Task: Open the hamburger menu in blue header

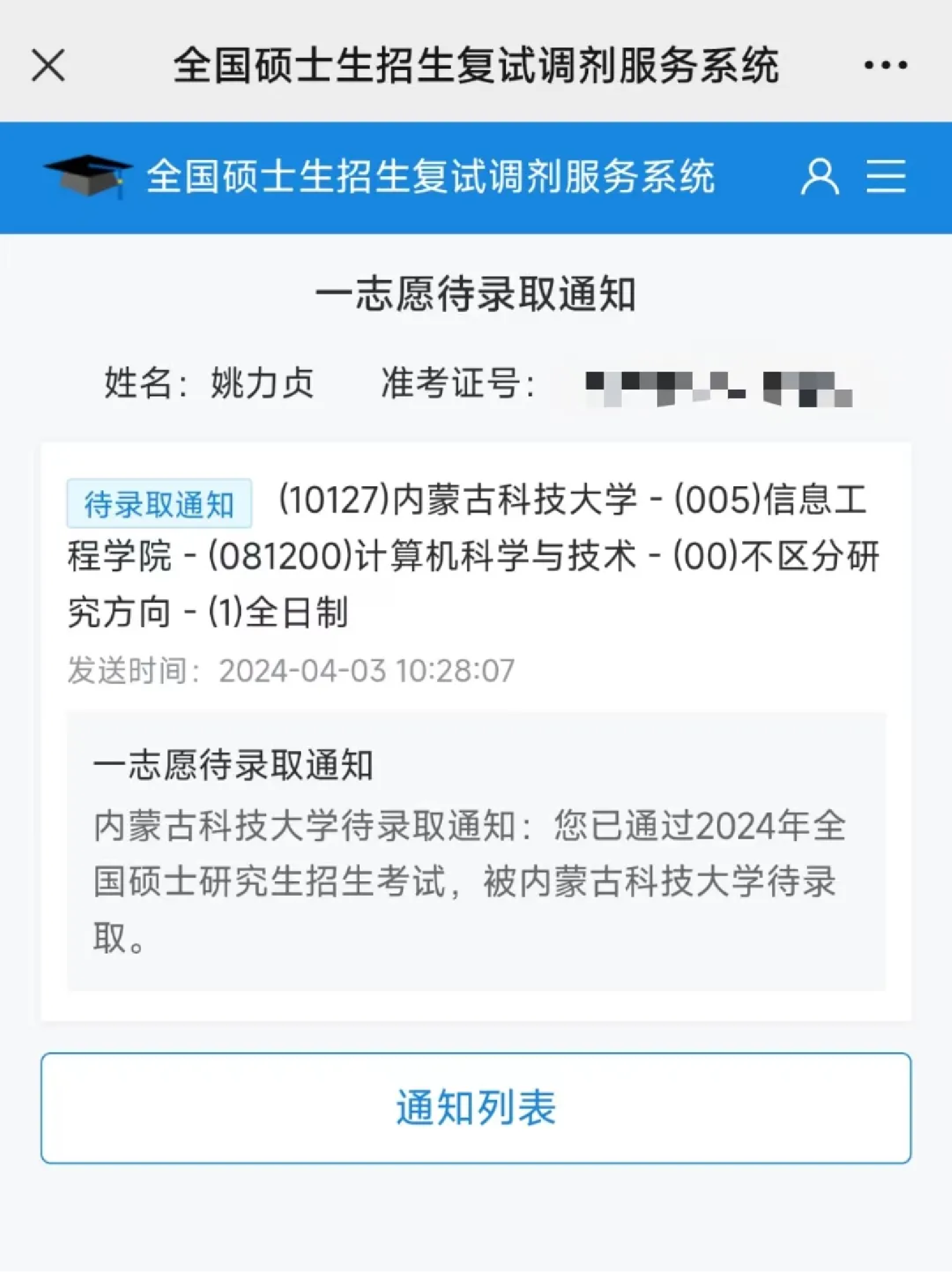Action: click(x=886, y=176)
